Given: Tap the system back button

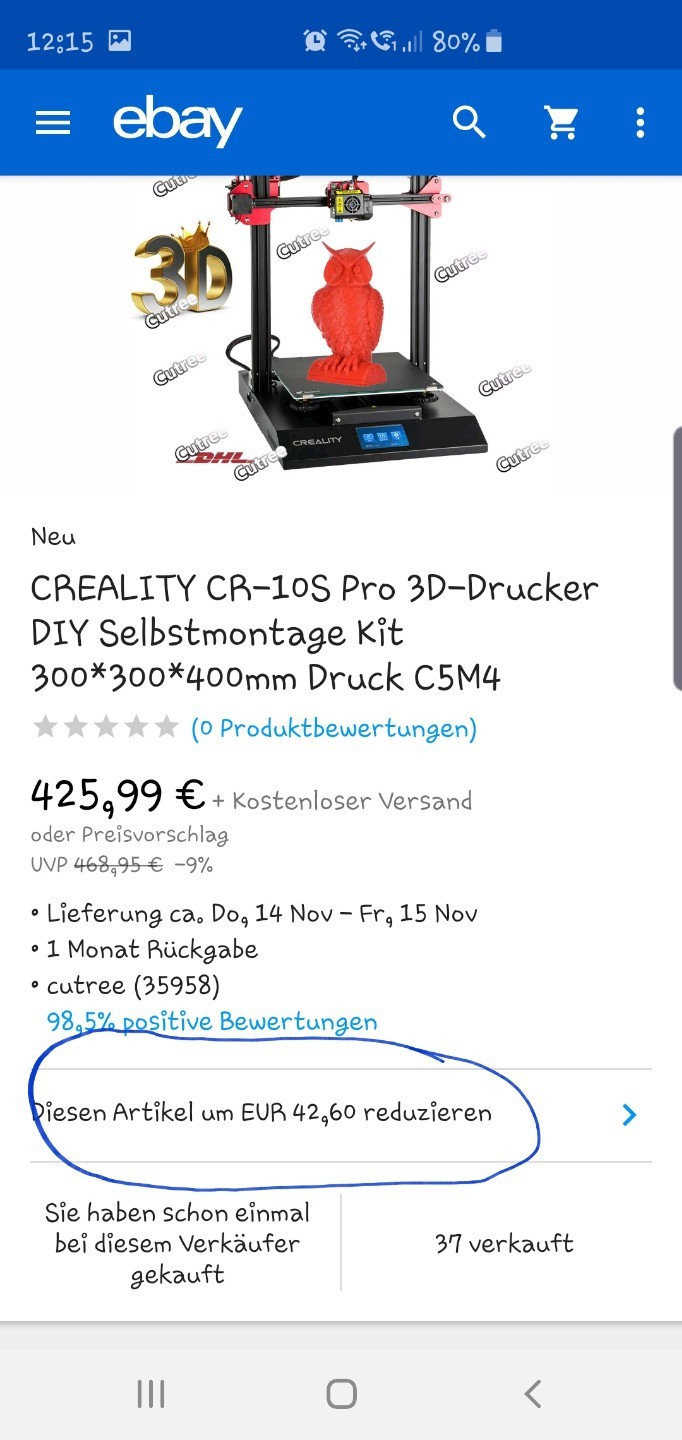Looking at the screenshot, I should point(533,1393).
